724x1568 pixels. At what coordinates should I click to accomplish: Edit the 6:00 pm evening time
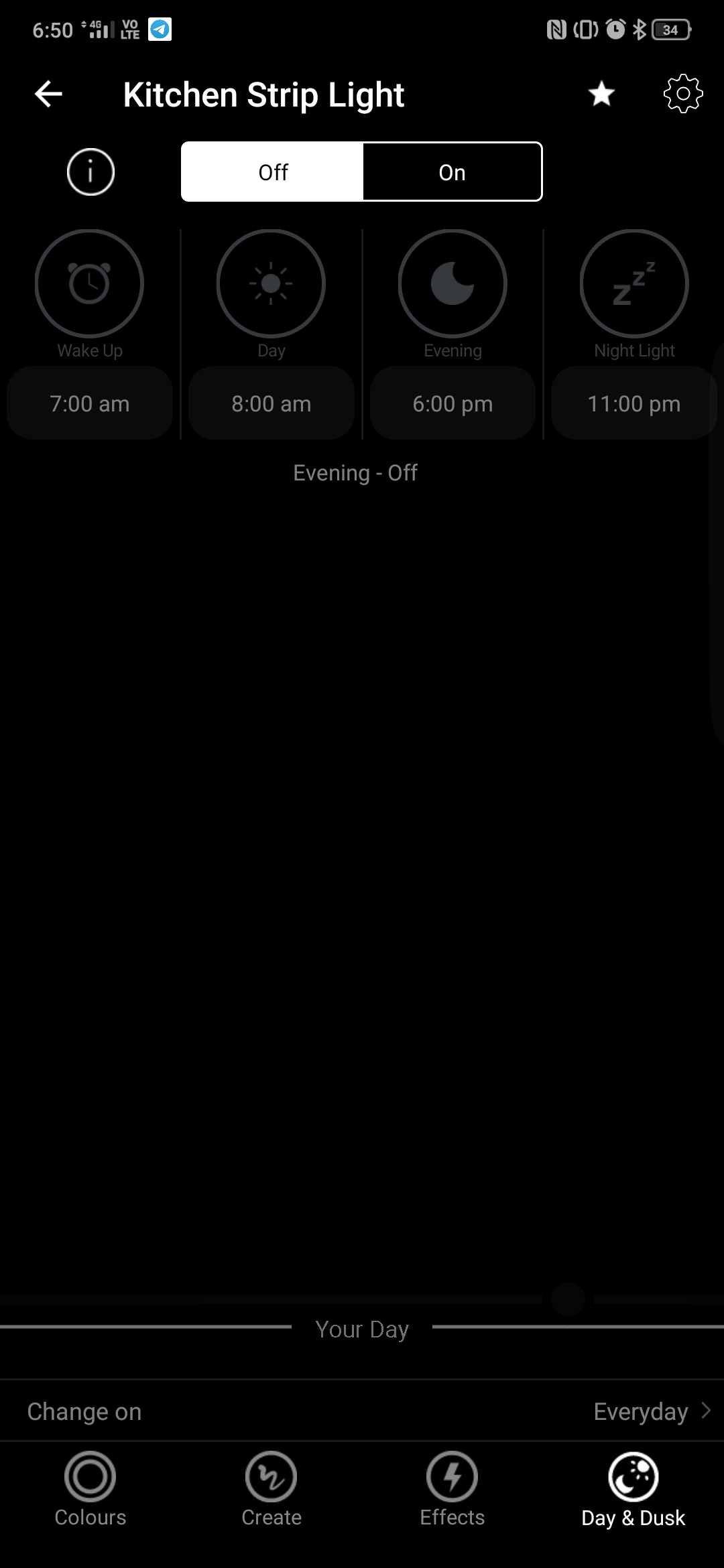(452, 403)
